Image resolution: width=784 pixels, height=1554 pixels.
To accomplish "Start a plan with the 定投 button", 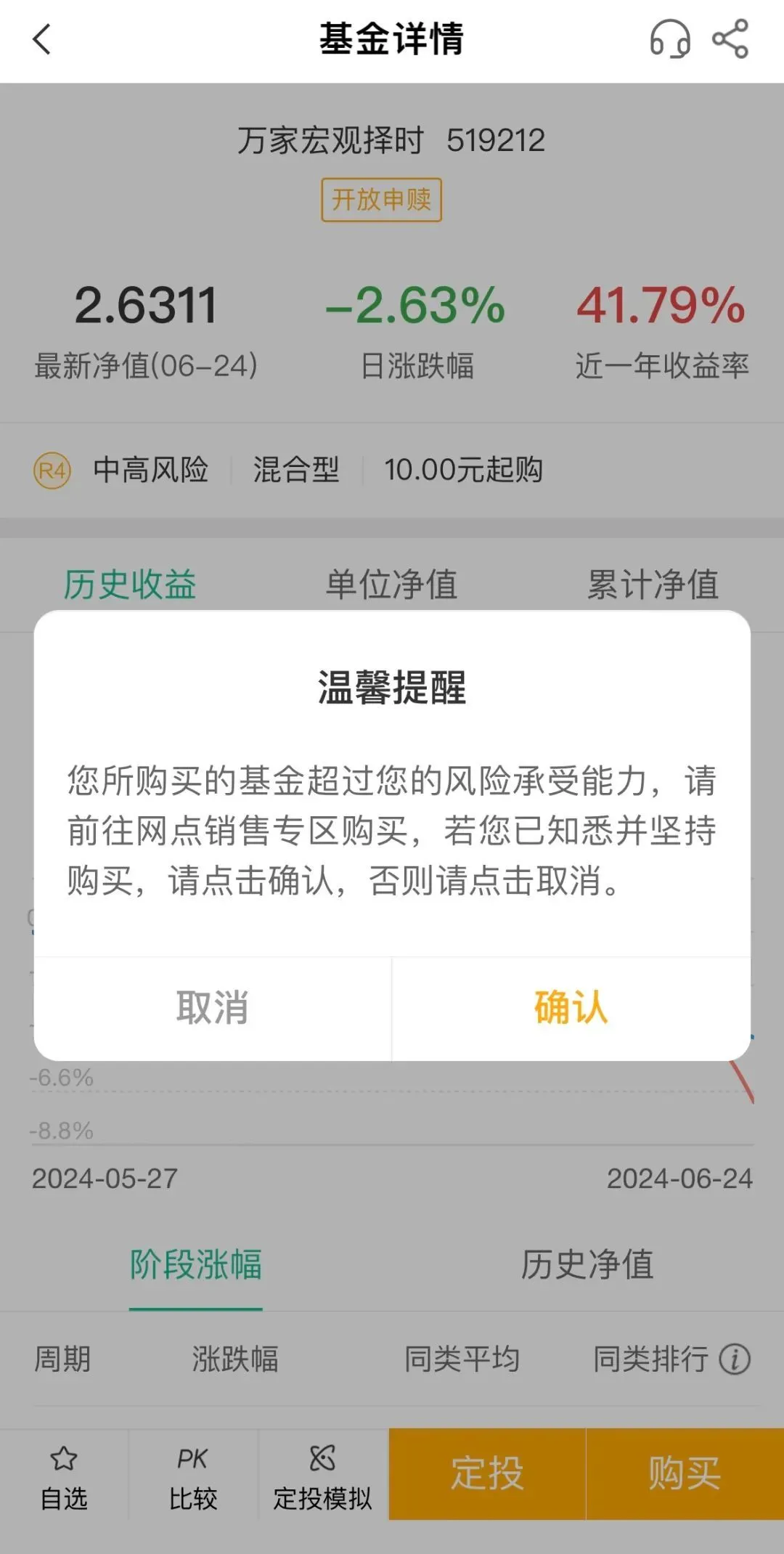I will pos(489,1474).
